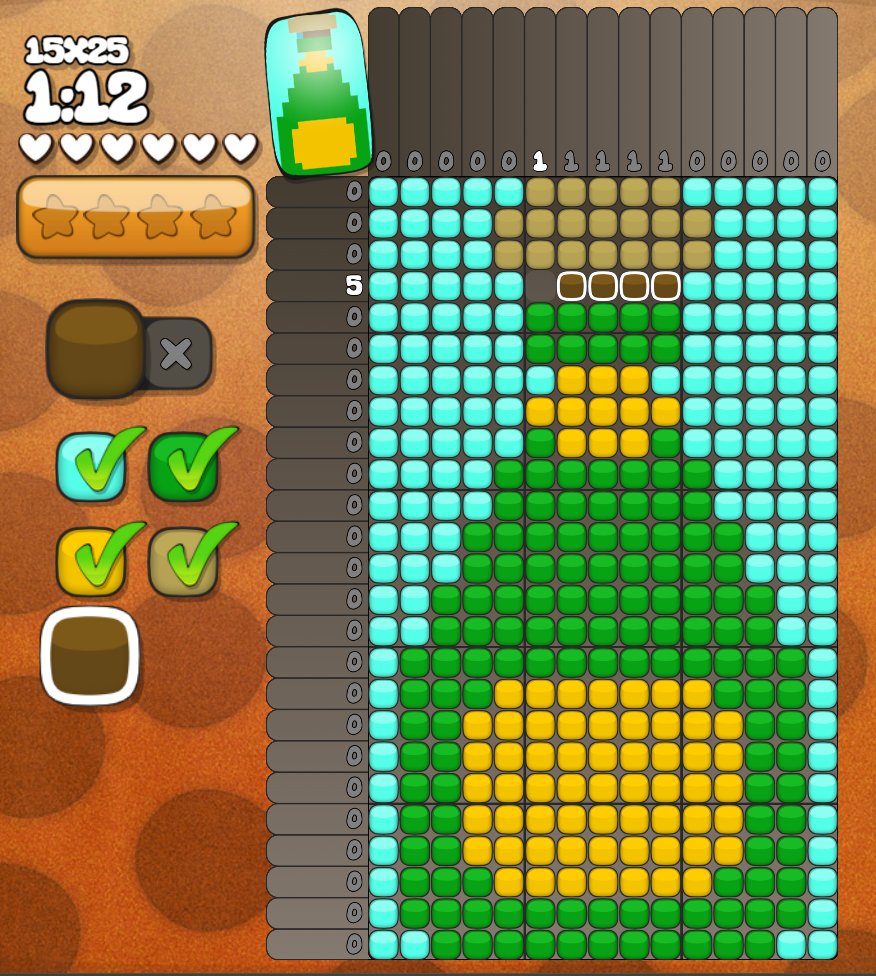The image size is (876, 976).
Task: Select the brown color swatch
Action: point(90,655)
